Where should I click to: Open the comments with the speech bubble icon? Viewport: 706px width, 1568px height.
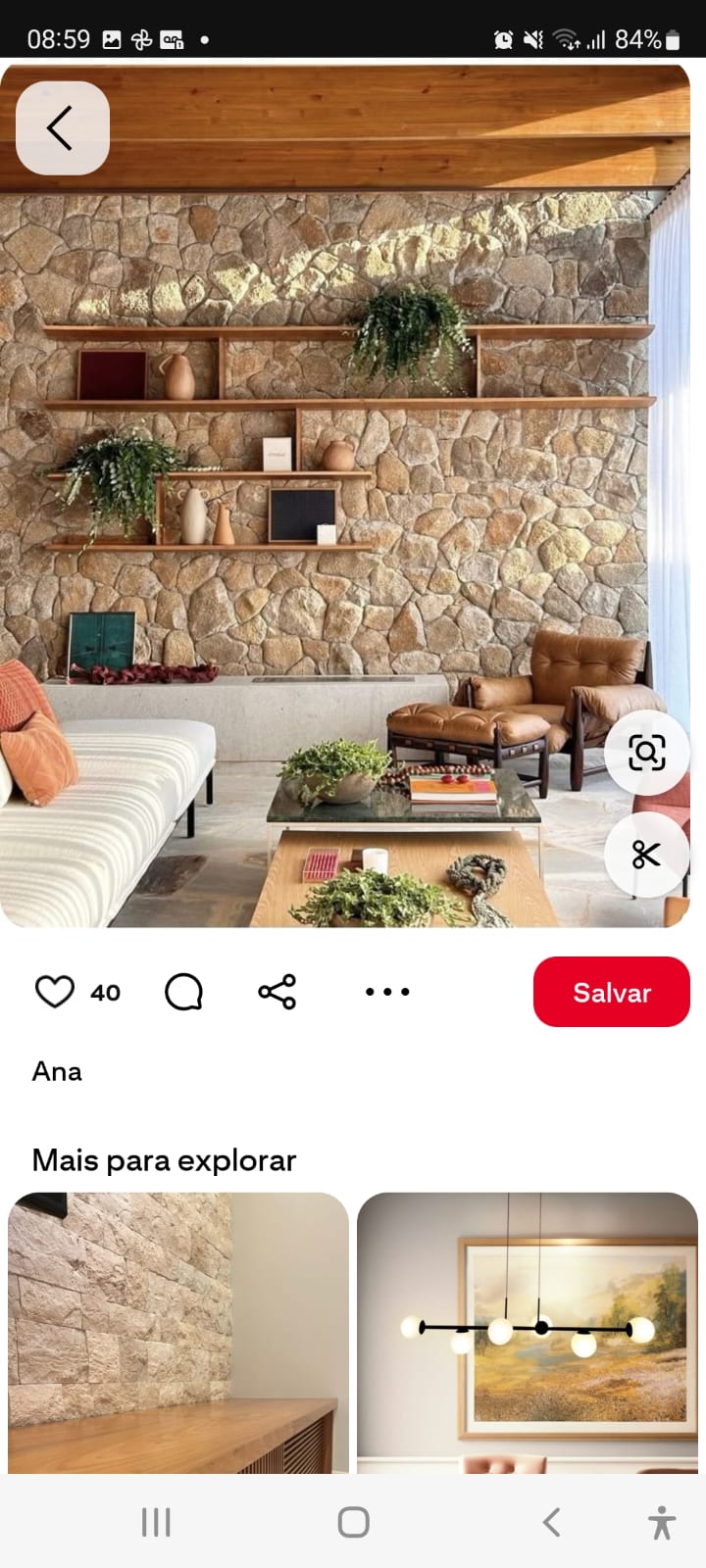(x=184, y=992)
